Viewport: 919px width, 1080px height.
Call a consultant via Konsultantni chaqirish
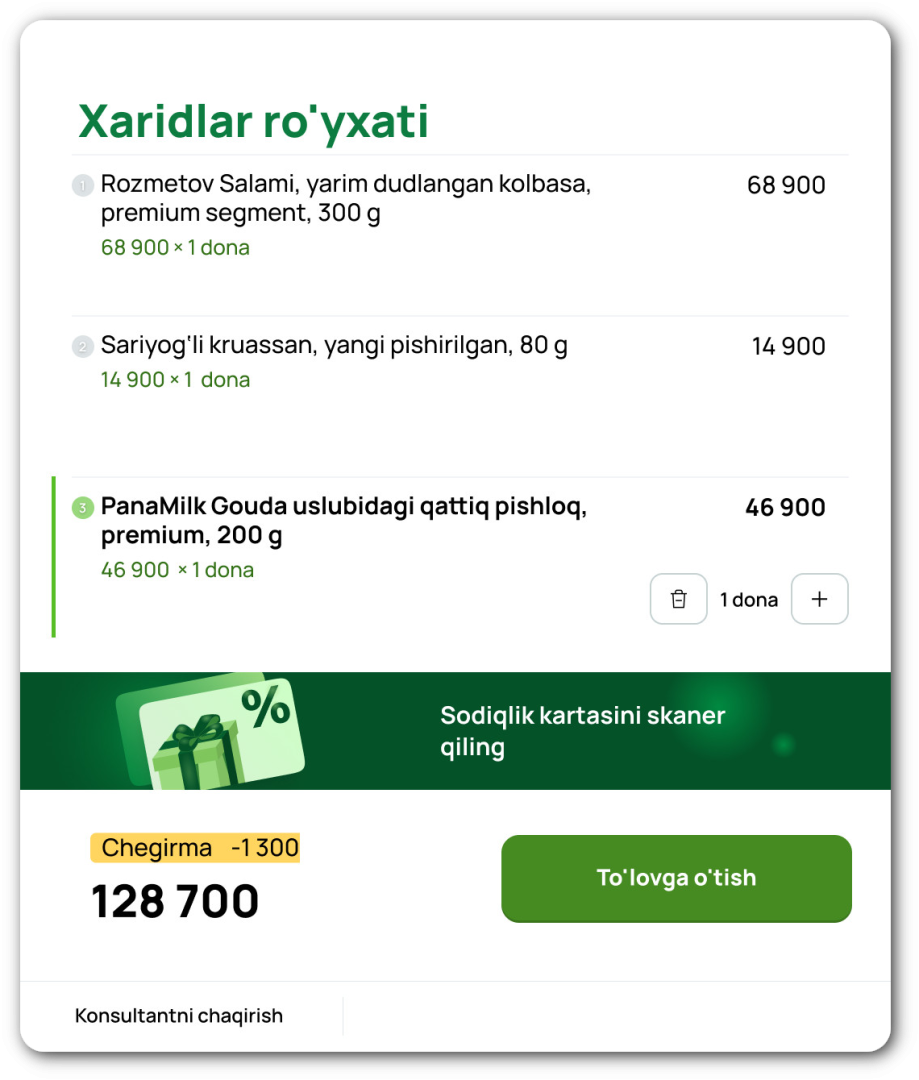179,1016
